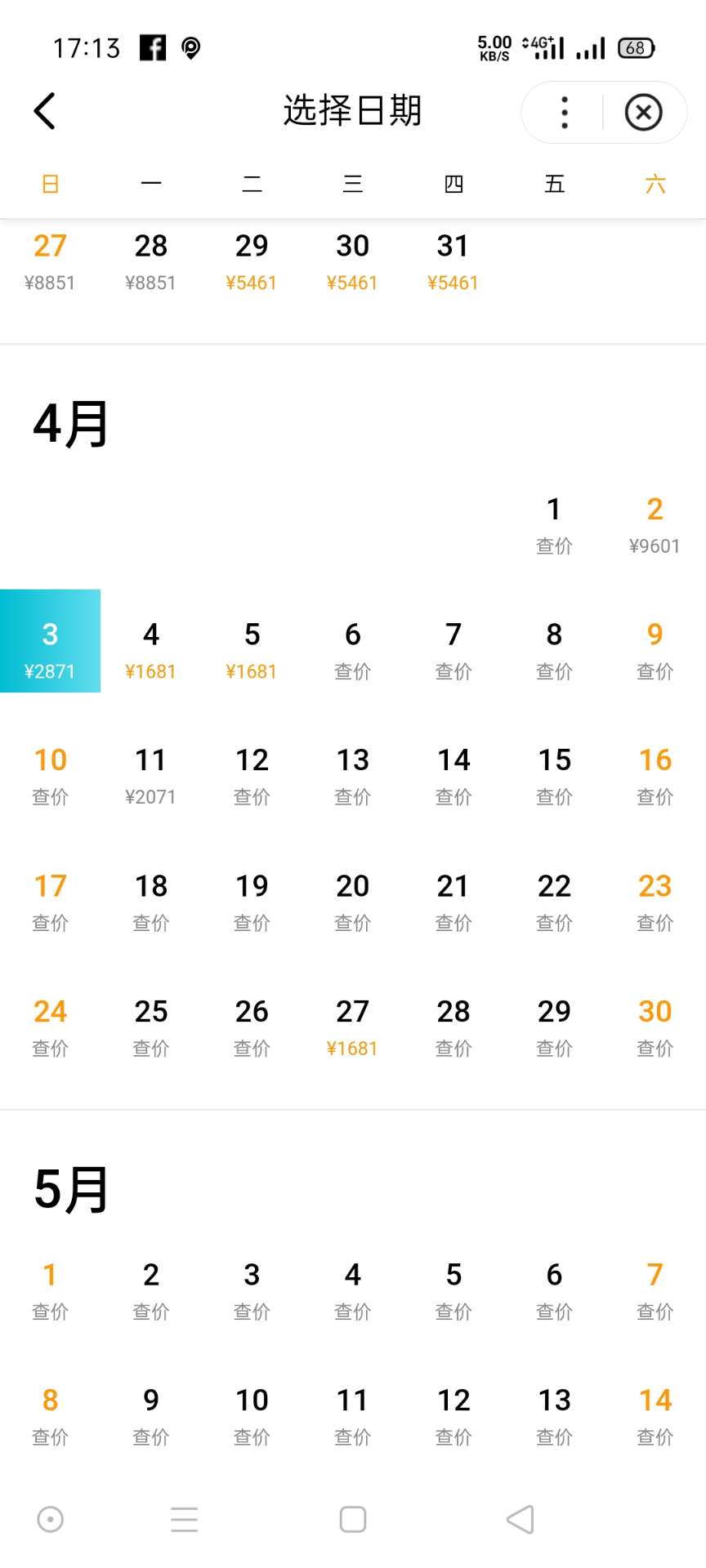Screen dimensions: 706x1568
Task: Select April 3 priced ¥2871
Action: (50, 641)
